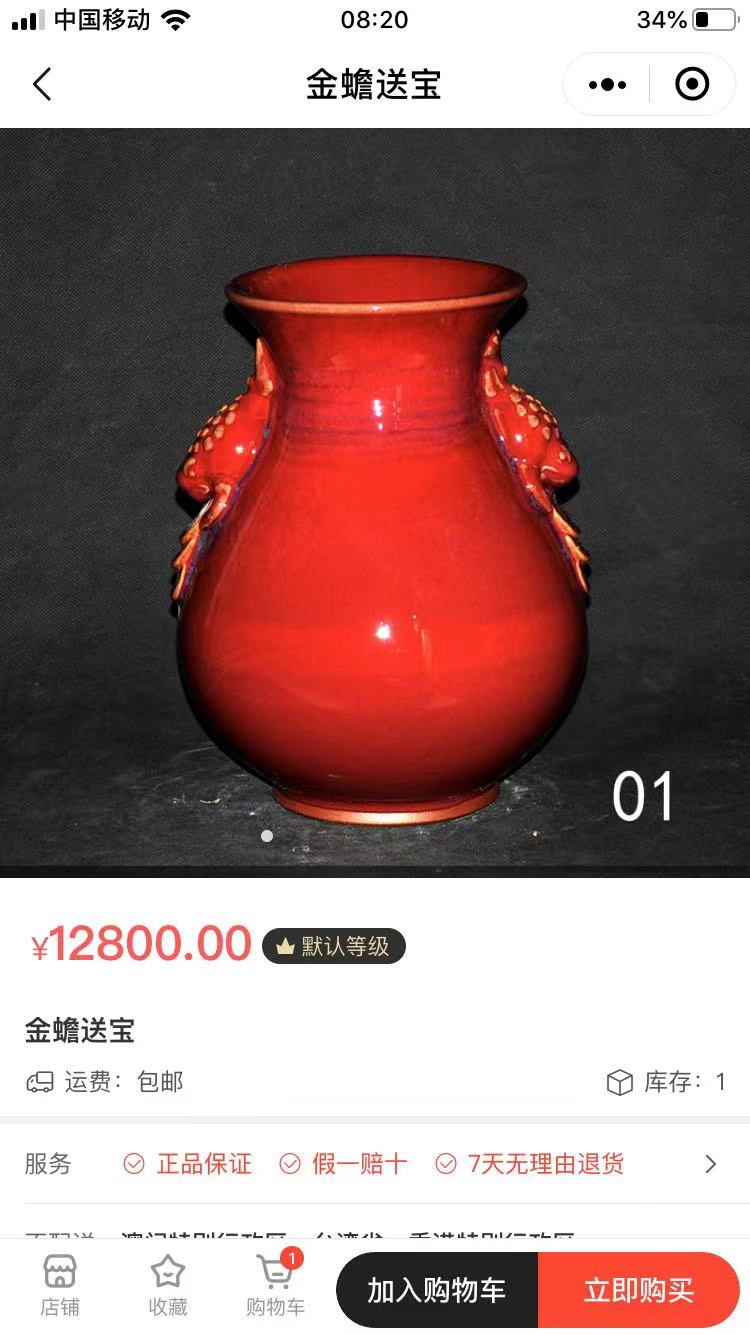The image size is (750, 1334).
Task: Expand the 服务 guarantees row
Action: click(x=710, y=1164)
